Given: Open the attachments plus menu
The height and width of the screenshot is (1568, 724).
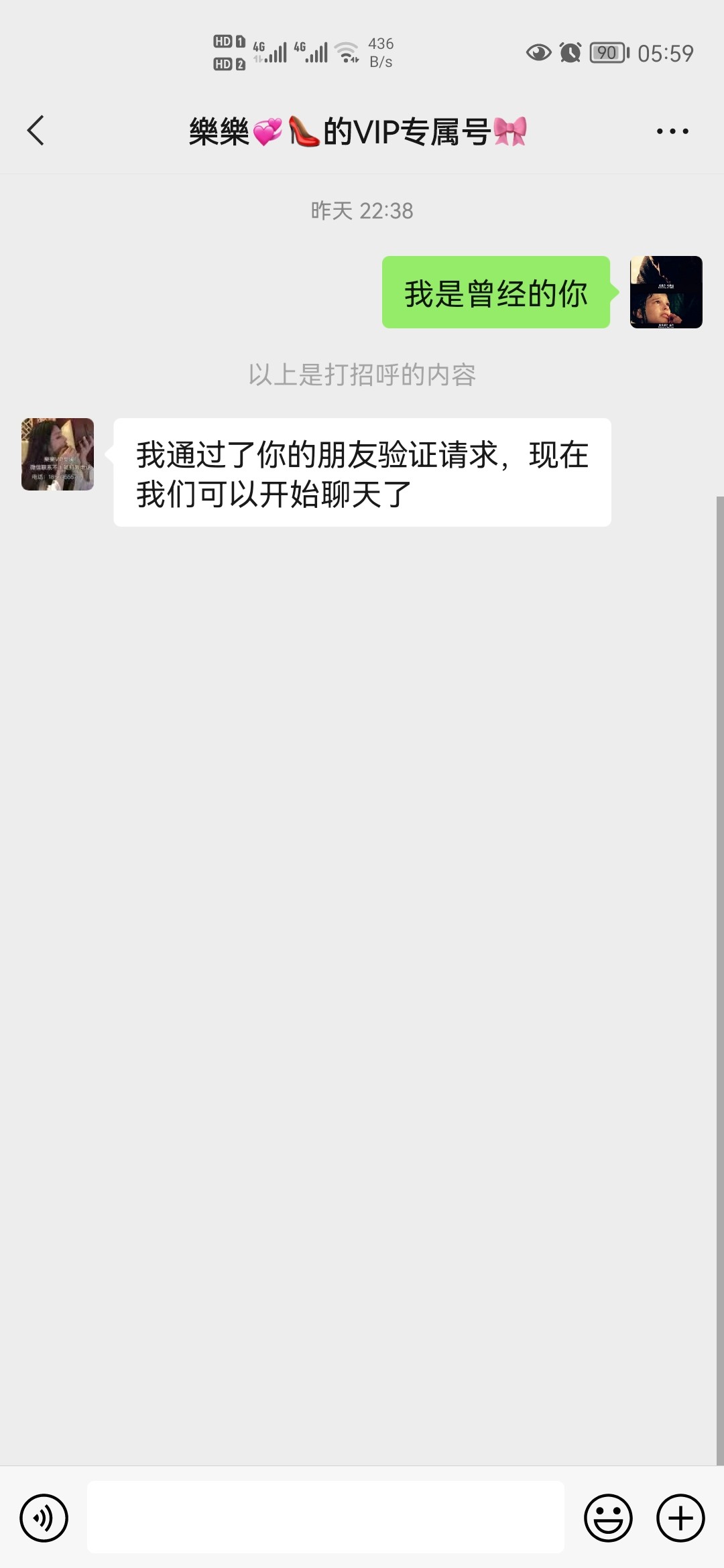Looking at the screenshot, I should pyautogui.click(x=680, y=1516).
